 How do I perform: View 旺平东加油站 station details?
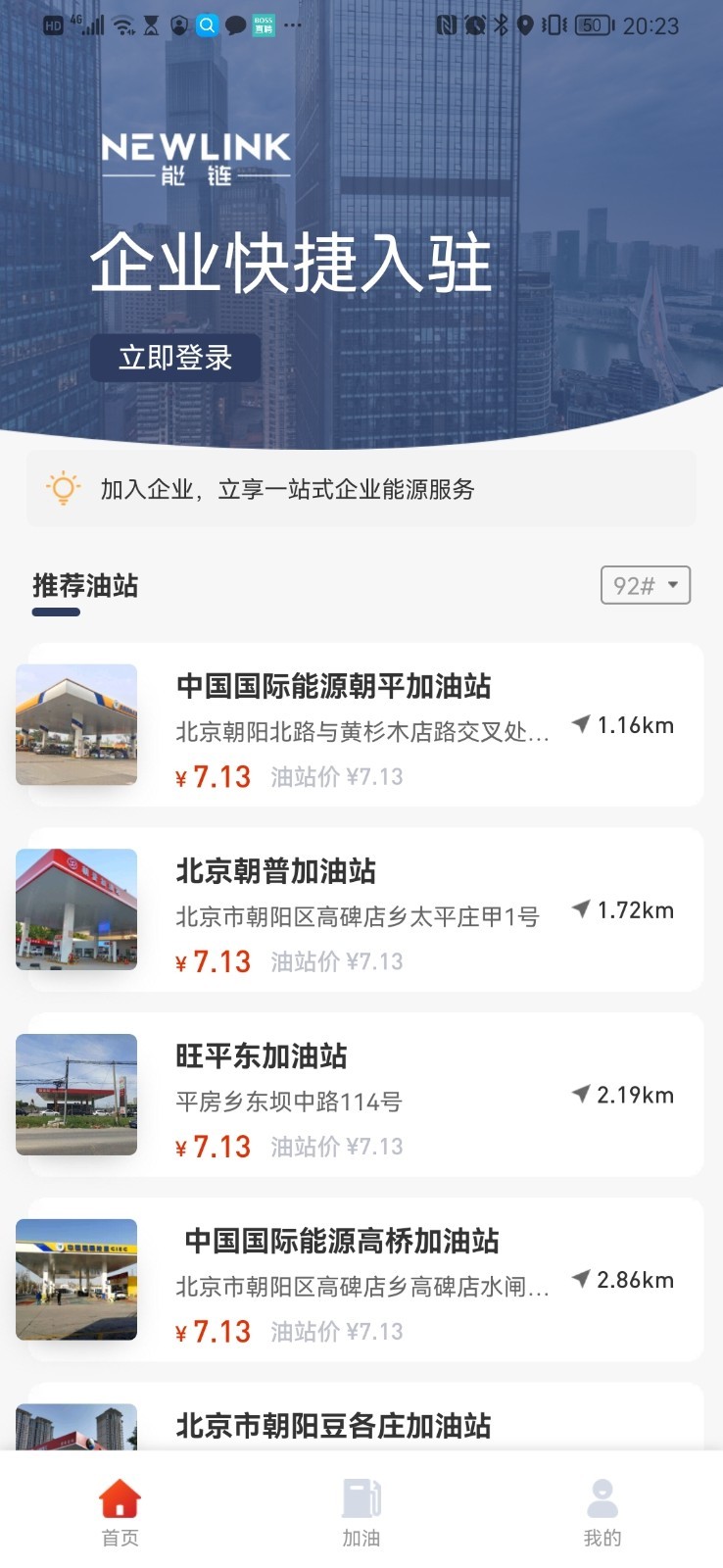(364, 1095)
